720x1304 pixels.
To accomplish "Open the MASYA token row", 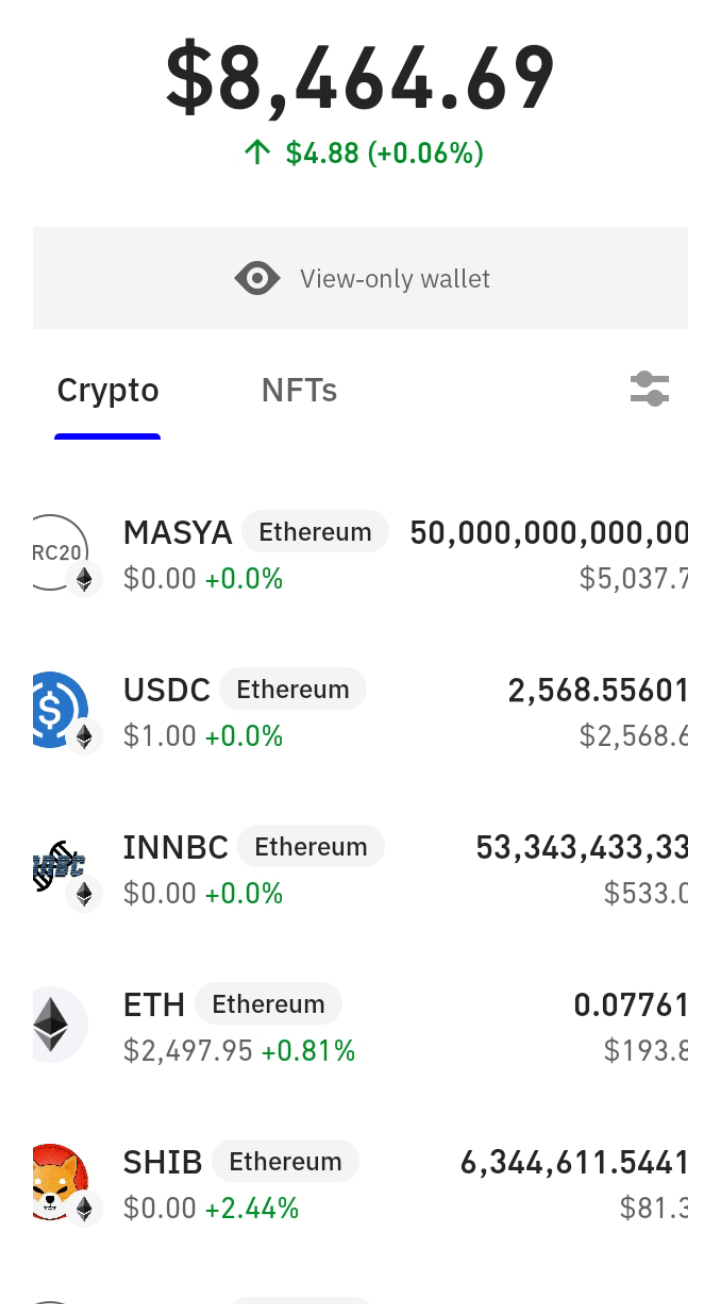I will coord(360,555).
